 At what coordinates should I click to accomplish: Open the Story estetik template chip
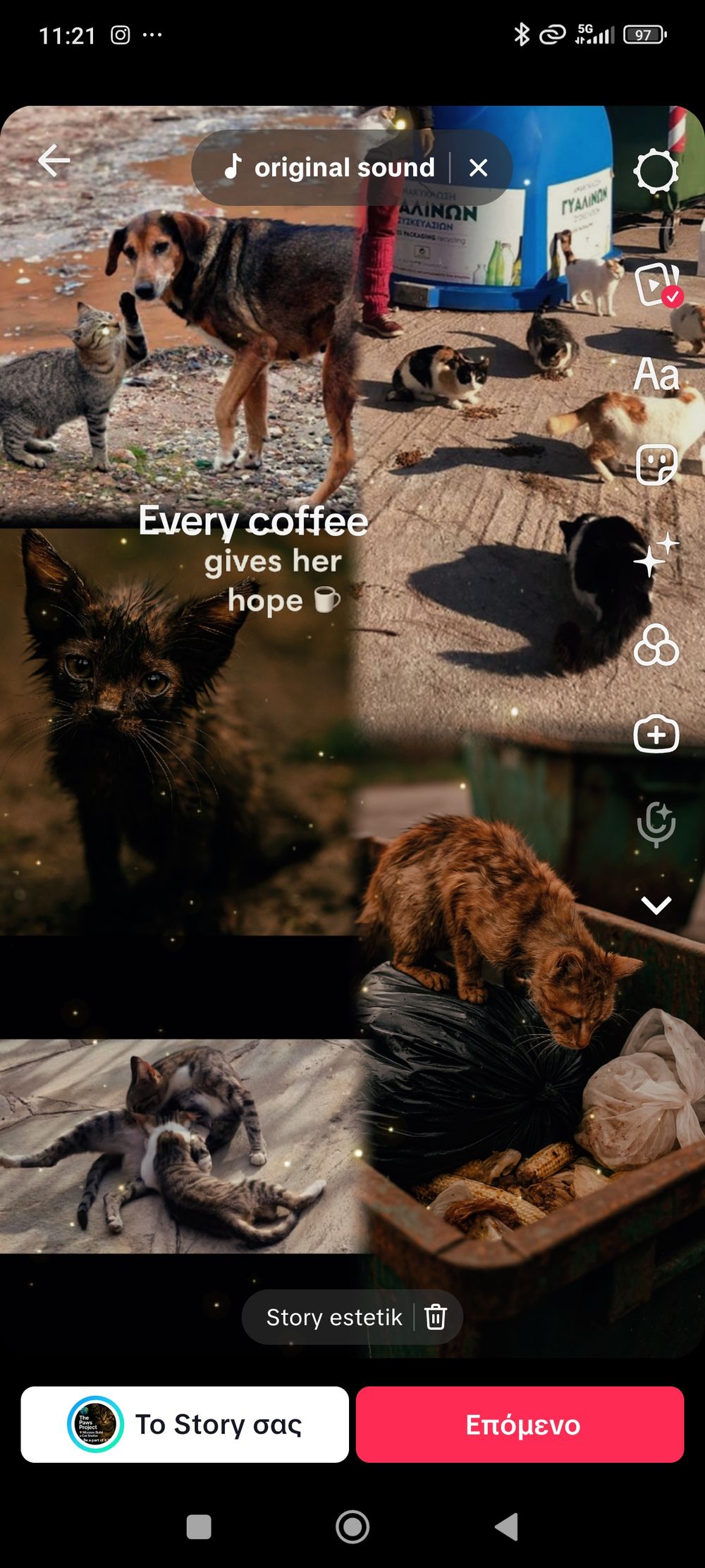(x=333, y=1317)
